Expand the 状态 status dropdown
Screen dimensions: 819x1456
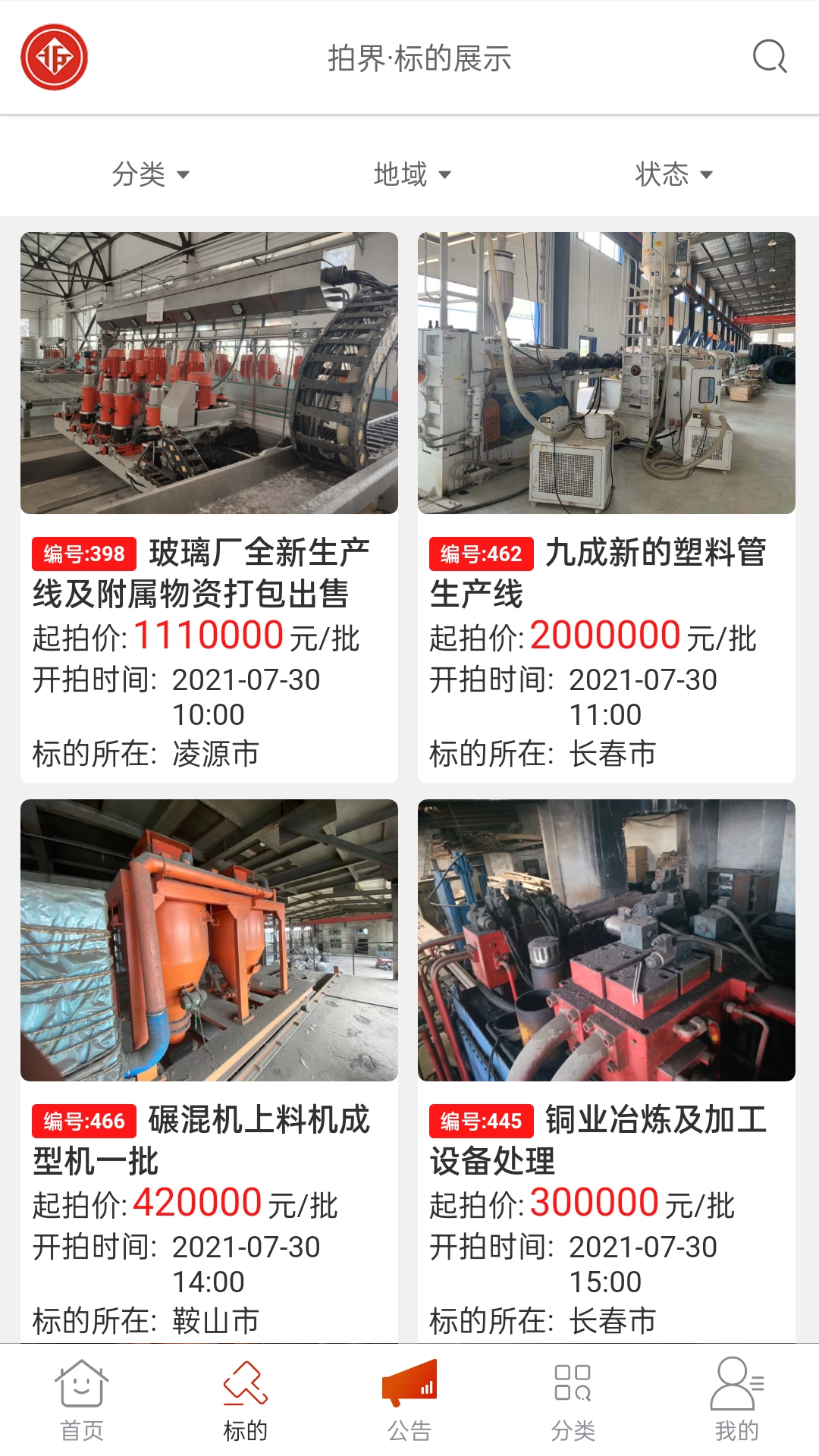point(673,174)
